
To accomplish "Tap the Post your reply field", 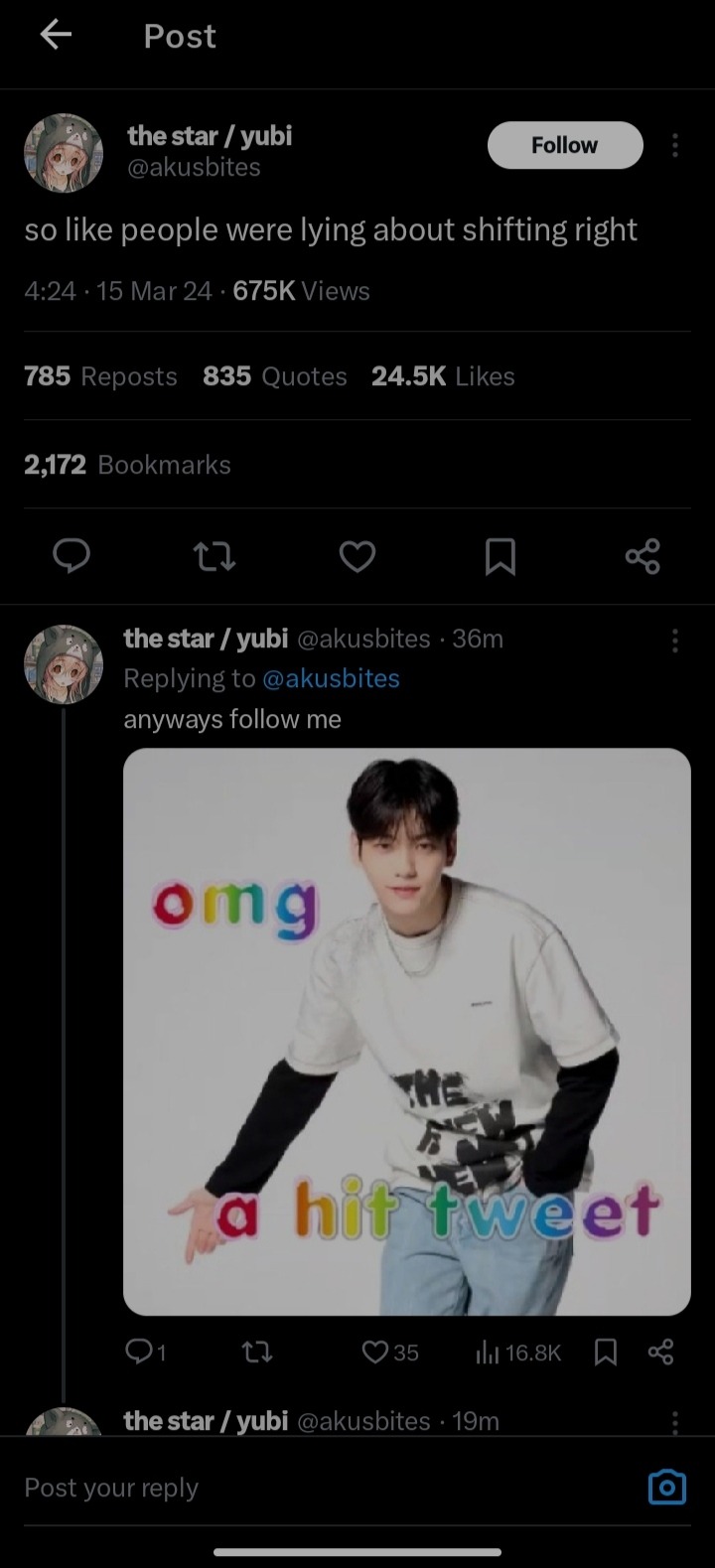I will [x=298, y=1487].
